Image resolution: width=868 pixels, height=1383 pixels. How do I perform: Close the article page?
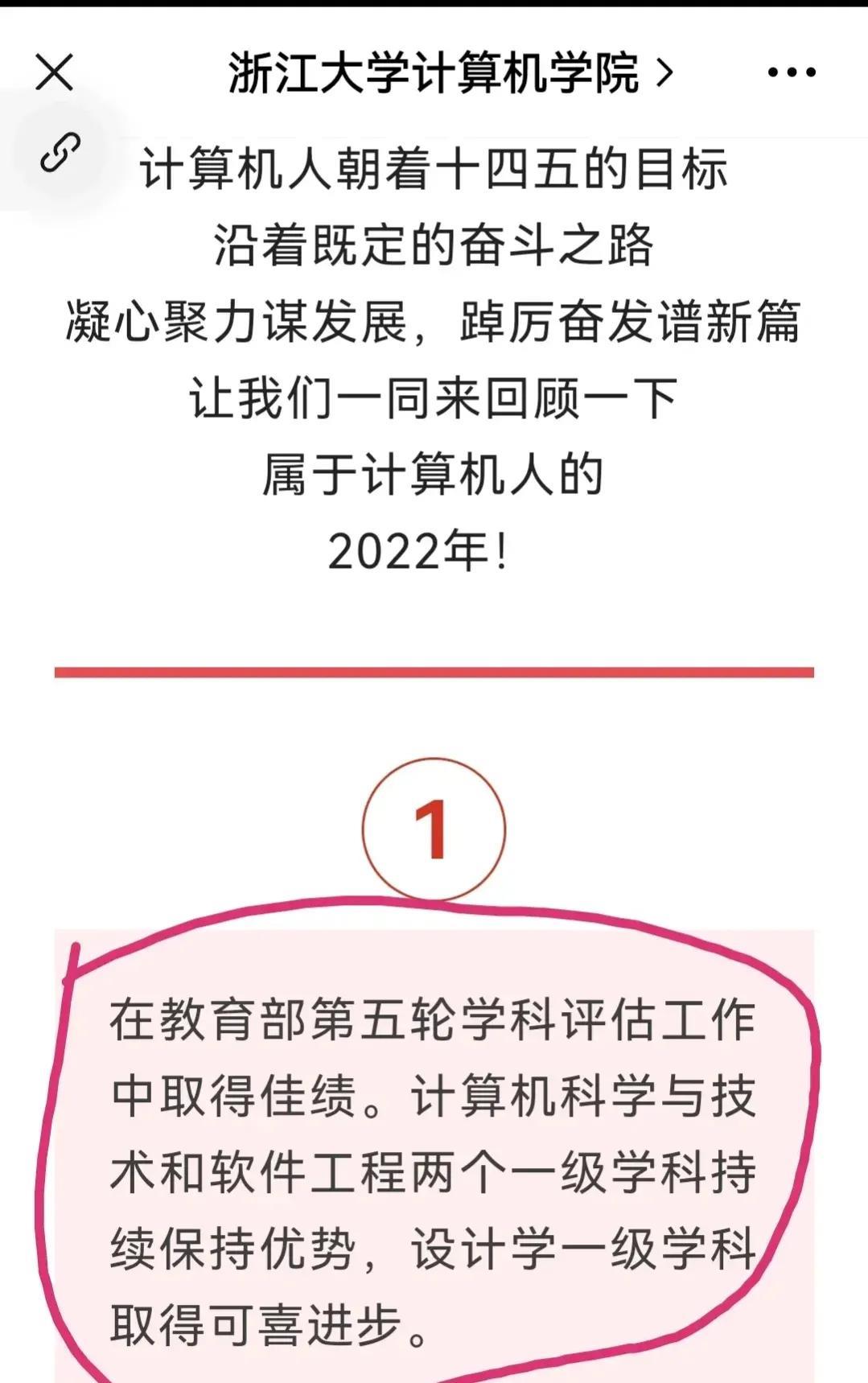coord(55,72)
